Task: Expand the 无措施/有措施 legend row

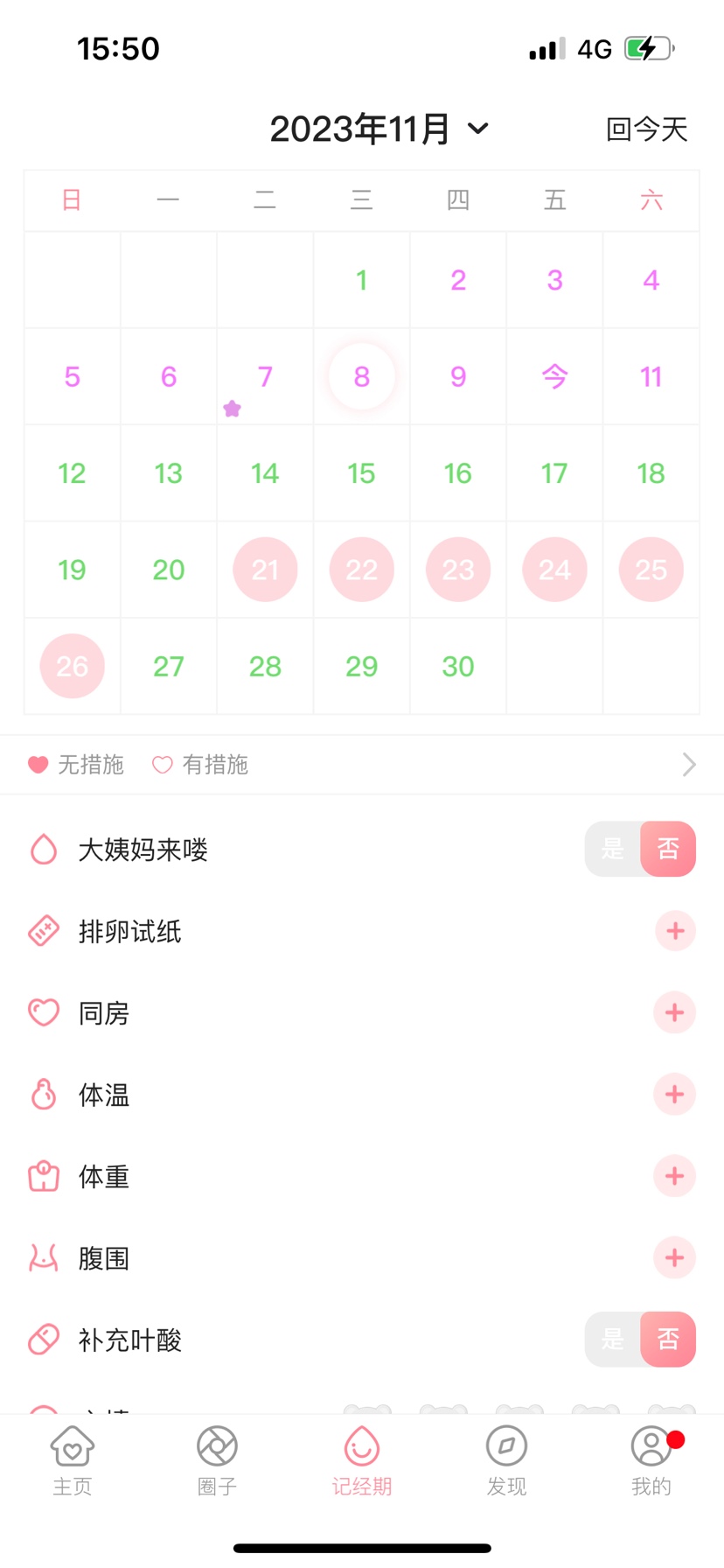Action: (688, 765)
